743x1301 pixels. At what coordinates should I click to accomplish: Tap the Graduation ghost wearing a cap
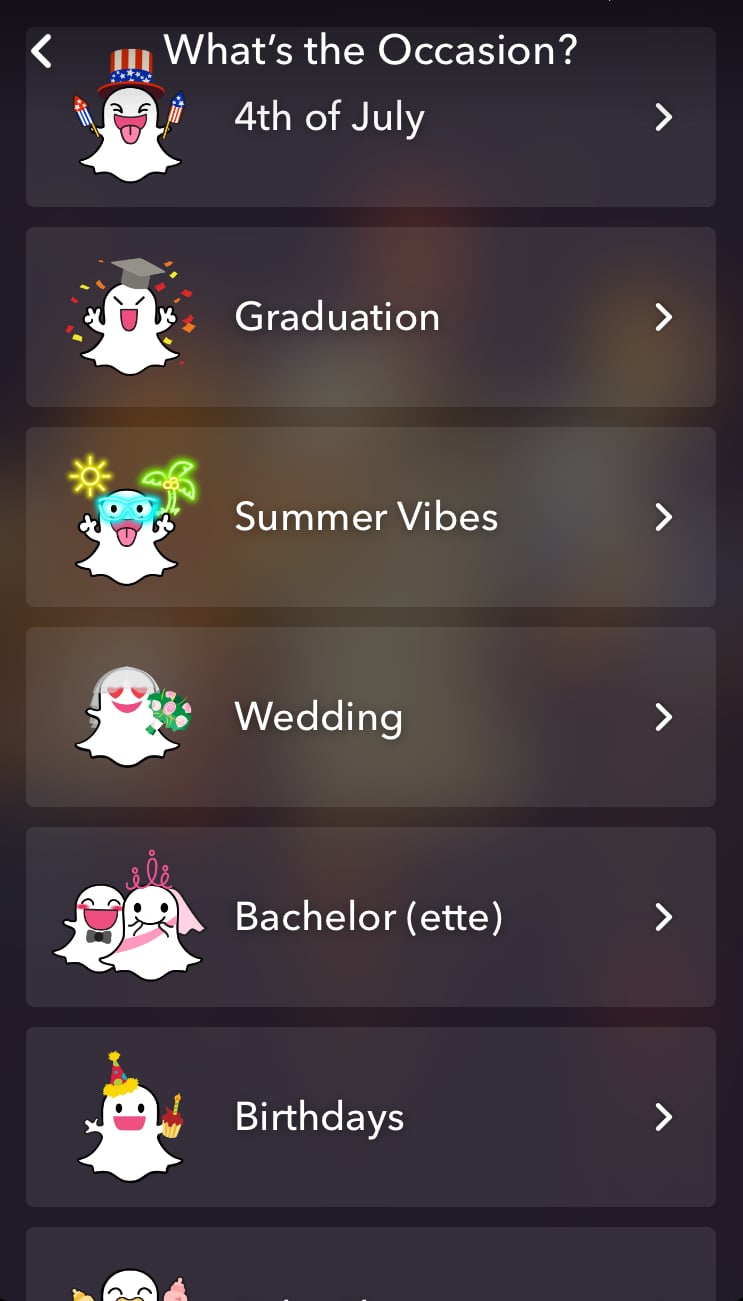(128, 315)
